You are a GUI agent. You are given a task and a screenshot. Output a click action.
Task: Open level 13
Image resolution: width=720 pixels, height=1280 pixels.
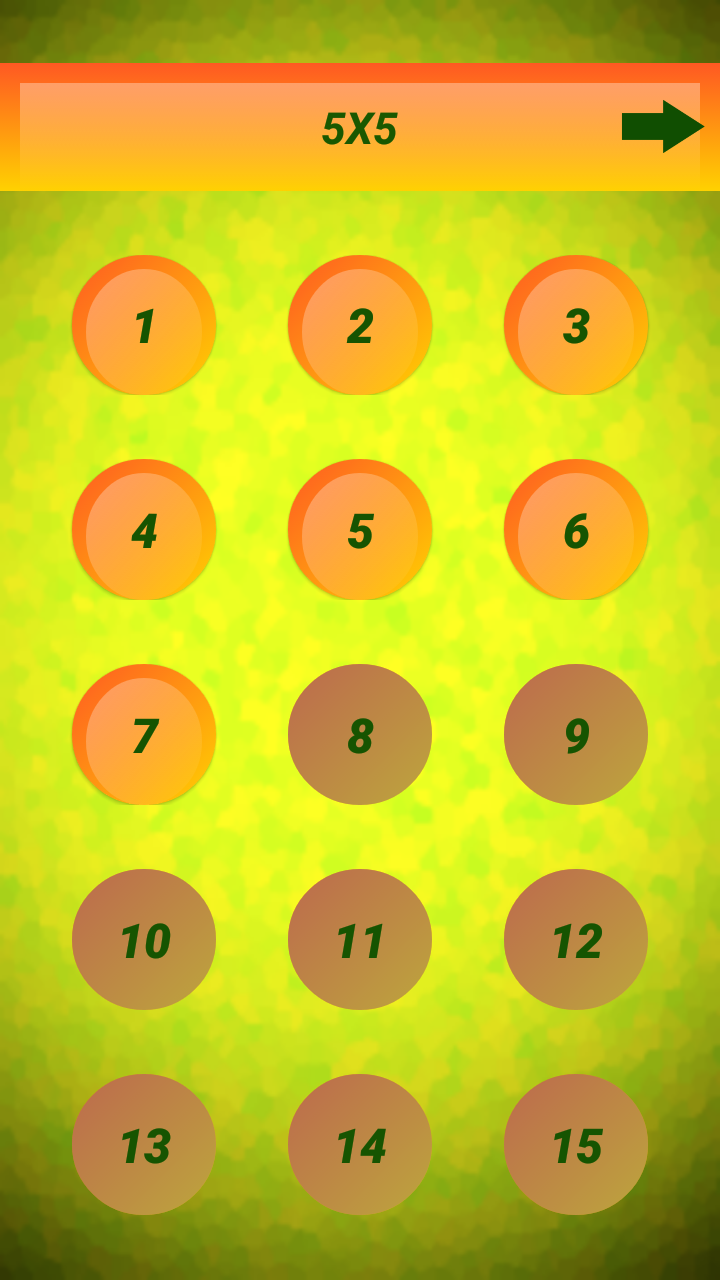(144, 1145)
